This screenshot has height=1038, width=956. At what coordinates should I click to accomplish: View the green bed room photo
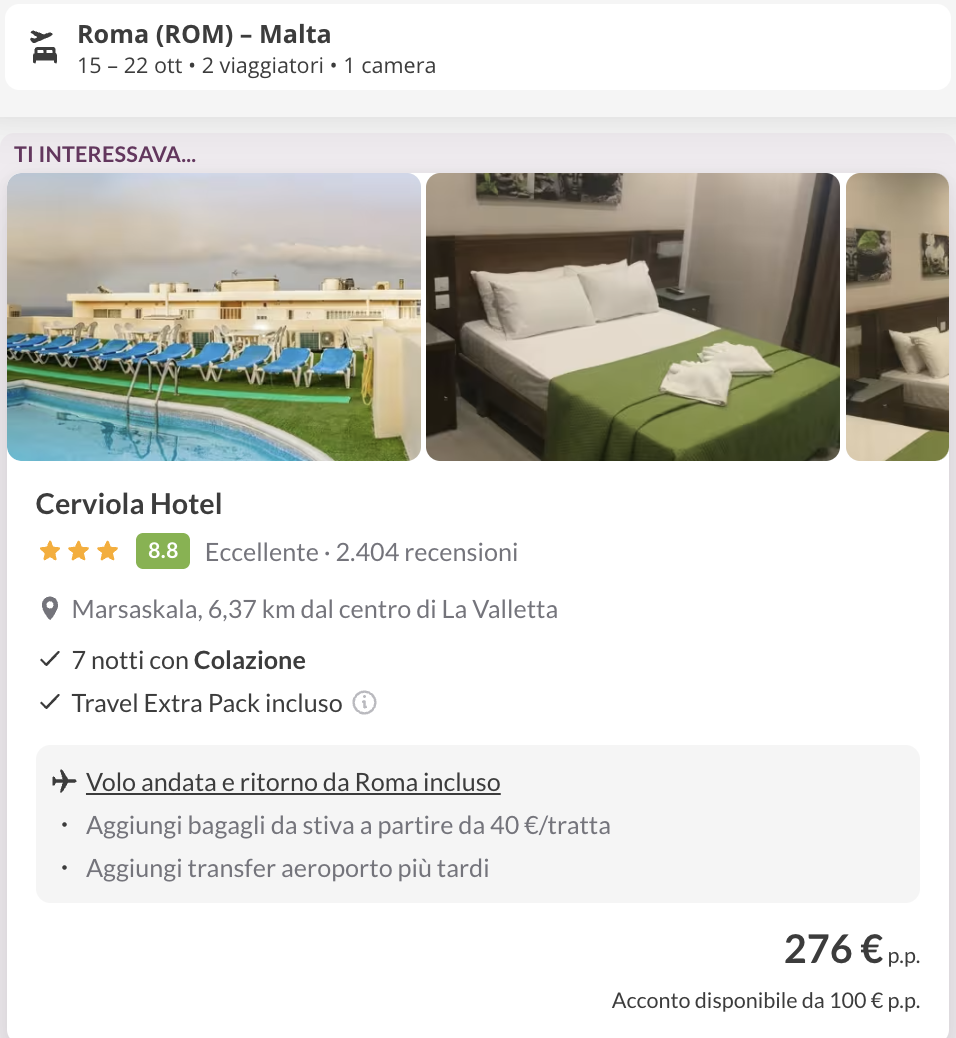(632, 317)
